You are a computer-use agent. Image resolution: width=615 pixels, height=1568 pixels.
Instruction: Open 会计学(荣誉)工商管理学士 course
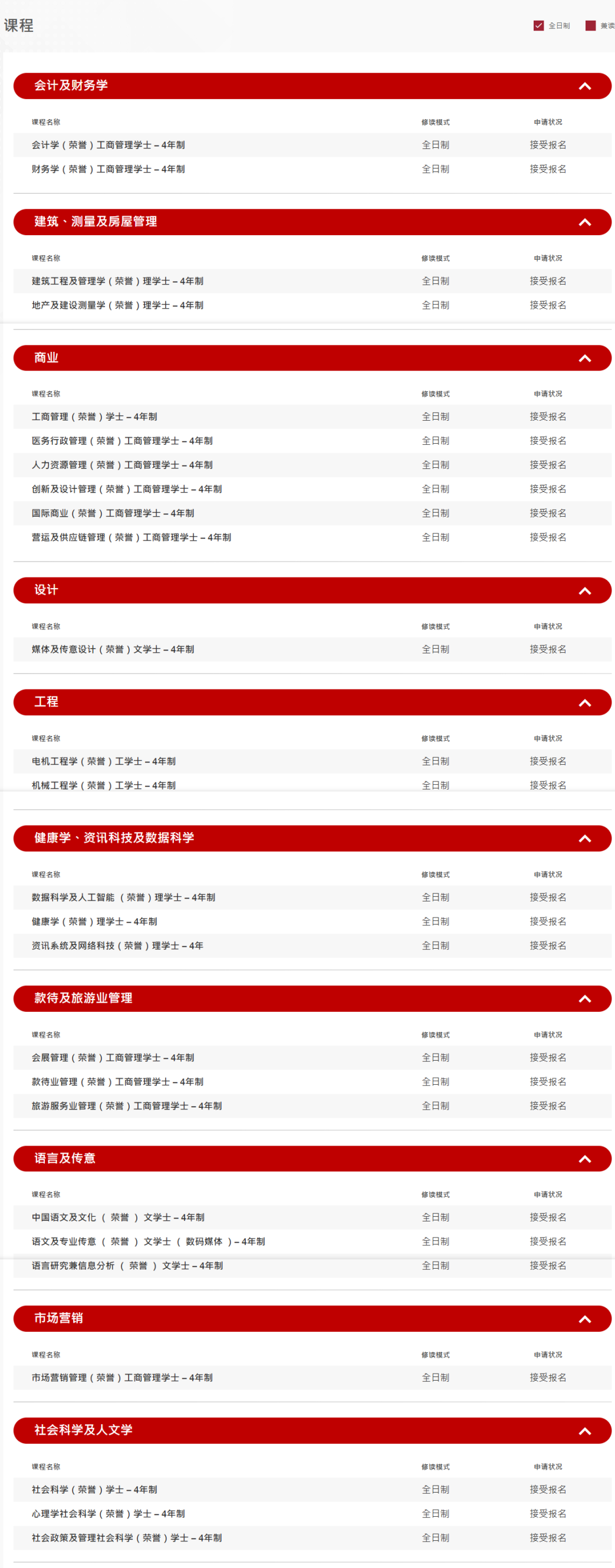[x=108, y=145]
